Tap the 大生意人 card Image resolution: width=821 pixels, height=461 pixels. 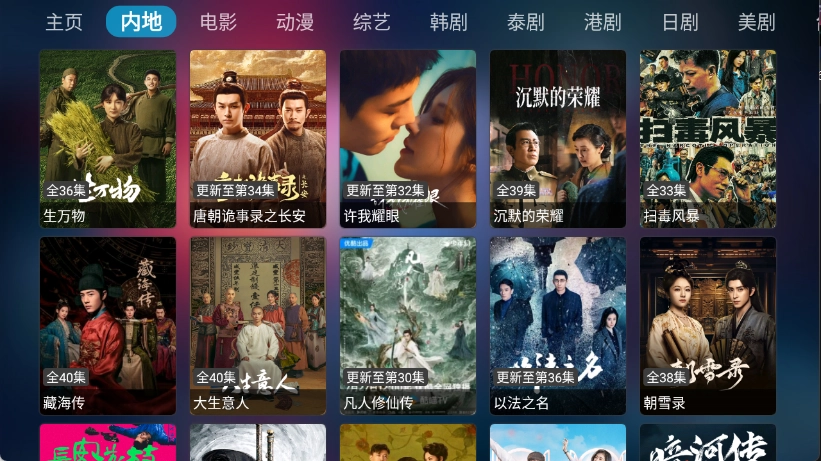(258, 325)
